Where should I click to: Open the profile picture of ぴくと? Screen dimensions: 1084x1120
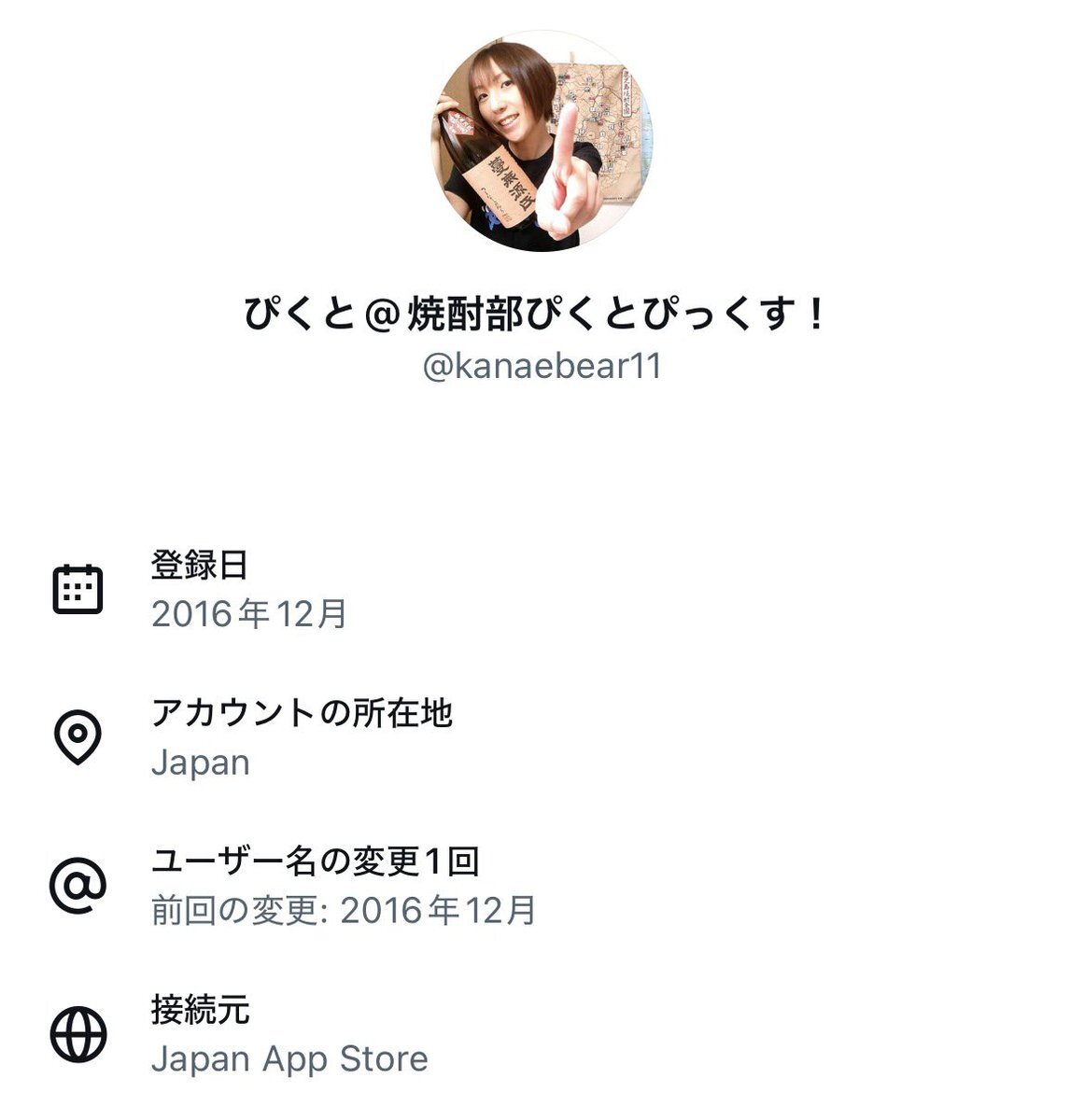[542, 140]
